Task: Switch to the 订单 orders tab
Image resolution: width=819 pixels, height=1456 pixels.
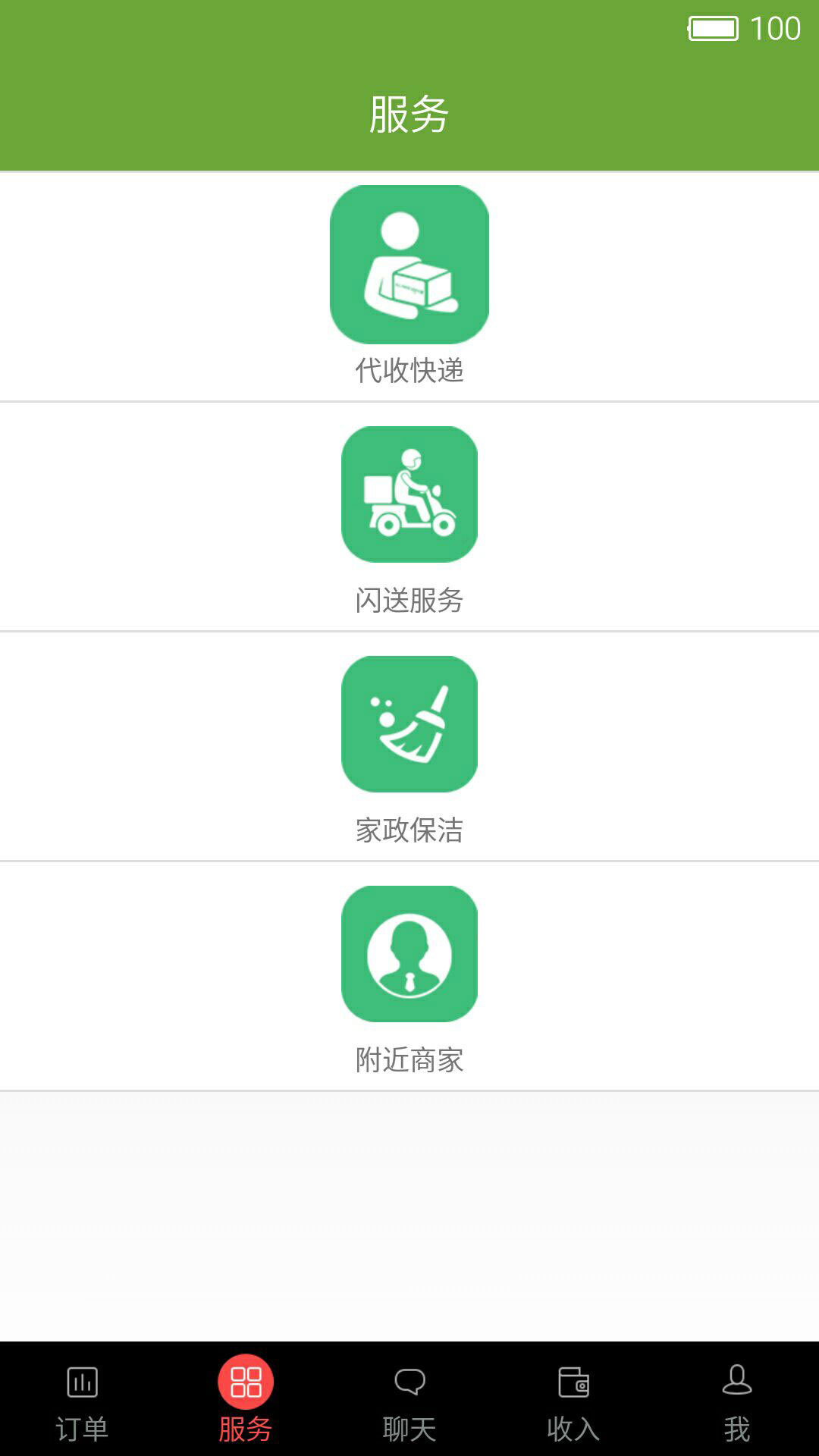Action: click(82, 1400)
